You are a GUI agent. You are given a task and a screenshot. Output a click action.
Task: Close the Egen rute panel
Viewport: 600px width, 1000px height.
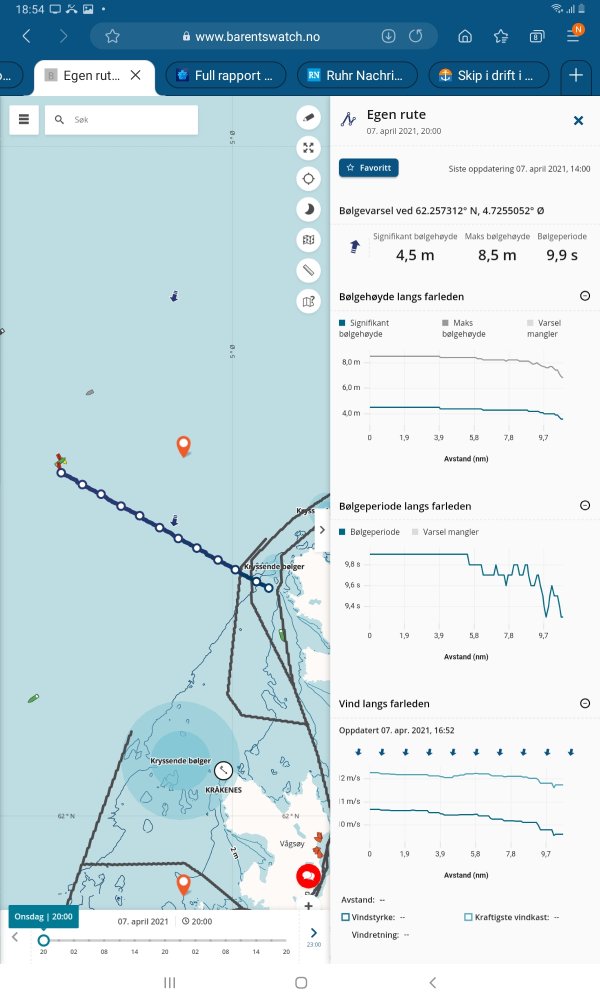point(578,121)
